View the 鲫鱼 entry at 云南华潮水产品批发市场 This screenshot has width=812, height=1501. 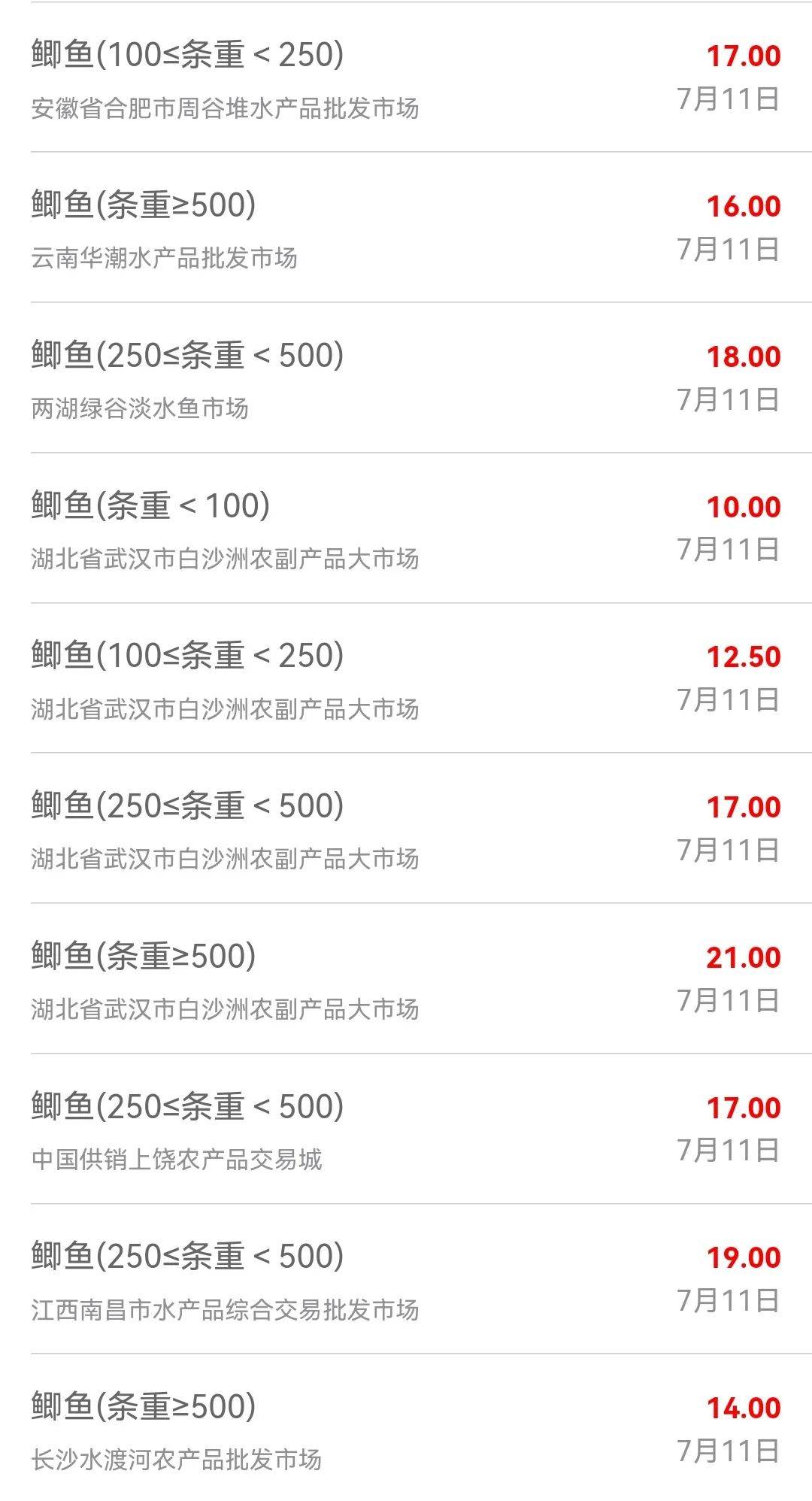406,228
